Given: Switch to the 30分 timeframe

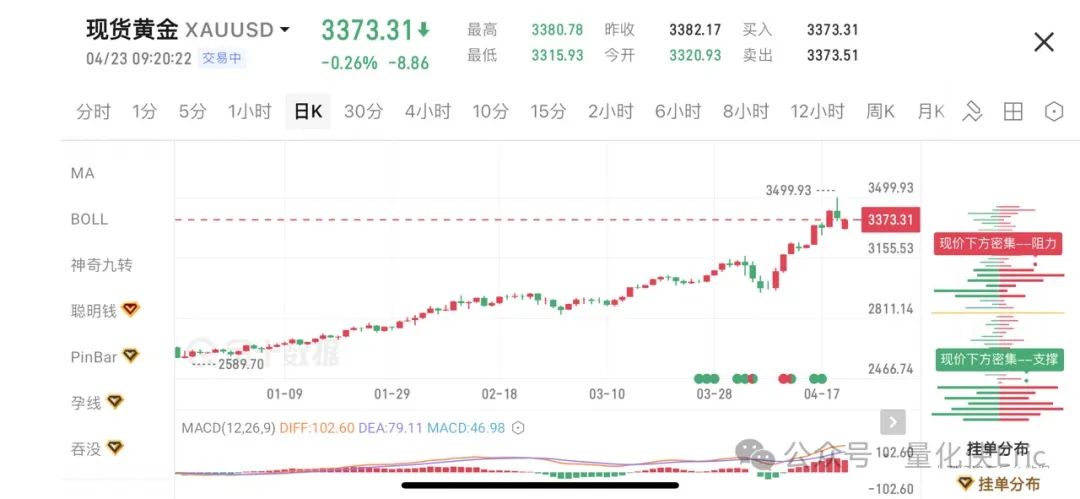Looking at the screenshot, I should point(363,112).
